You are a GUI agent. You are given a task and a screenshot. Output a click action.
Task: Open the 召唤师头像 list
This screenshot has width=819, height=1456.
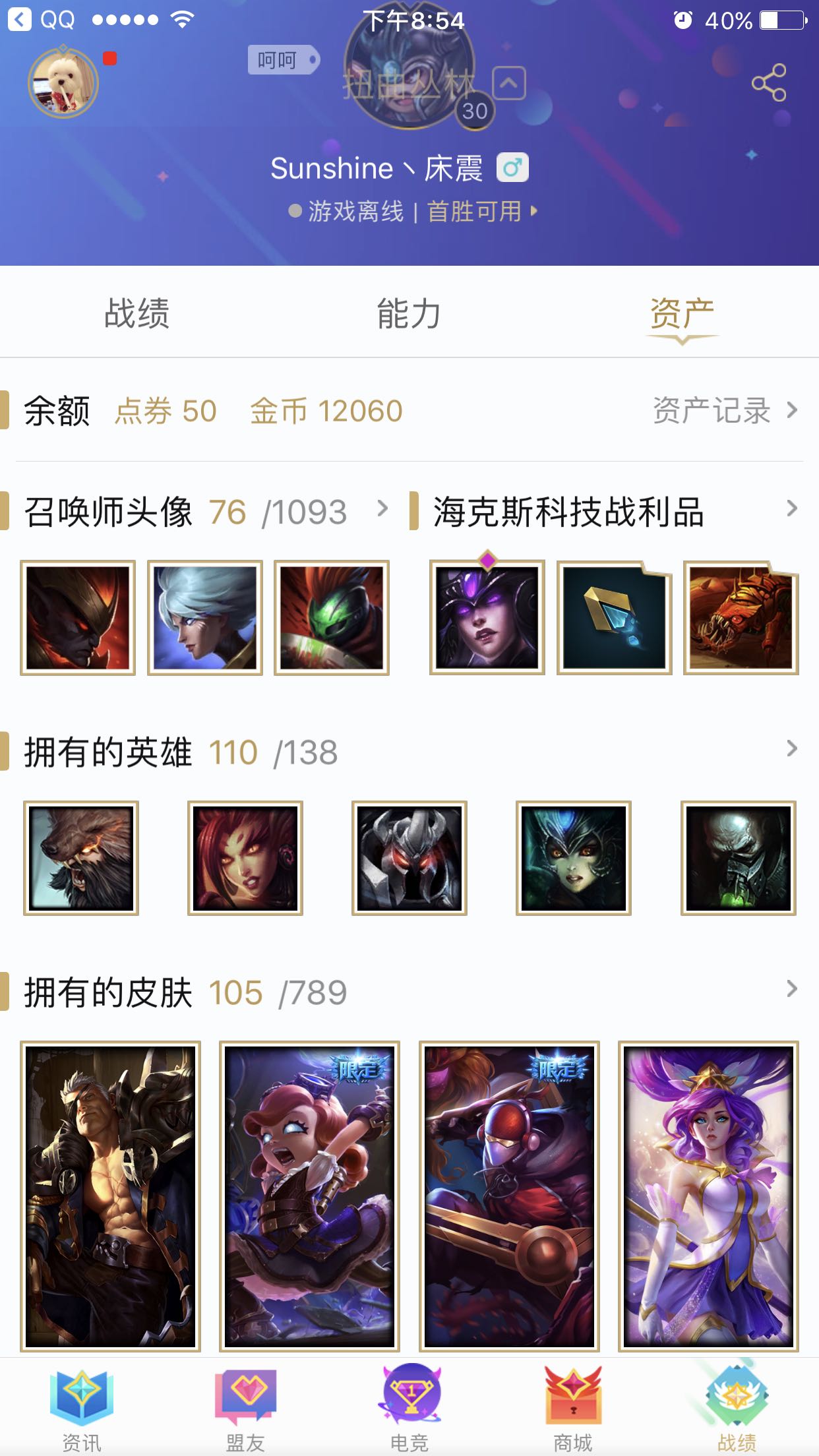tap(381, 509)
